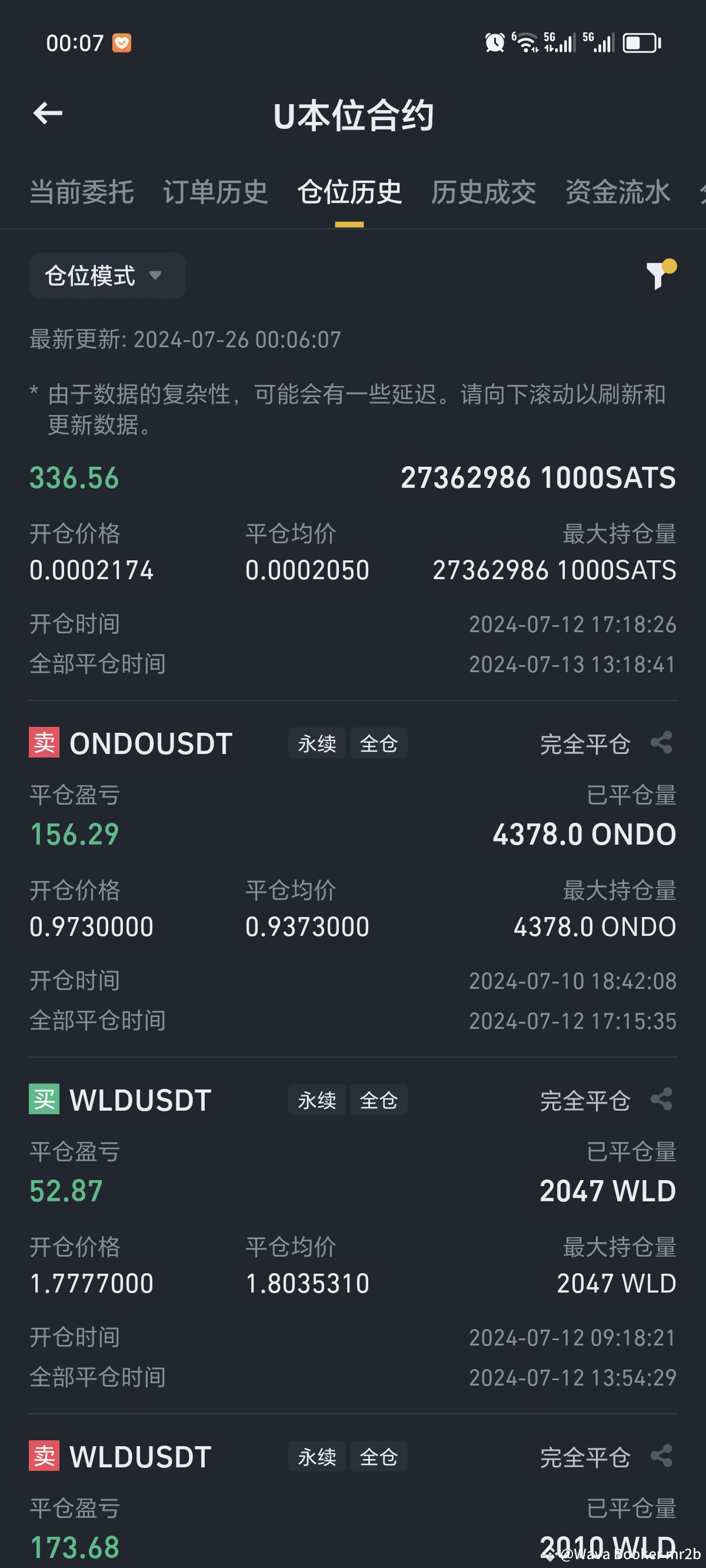This screenshot has width=706, height=1568.
Task: Share the WLDUSDT sell position with 173.68 profit
Action: click(x=661, y=1456)
